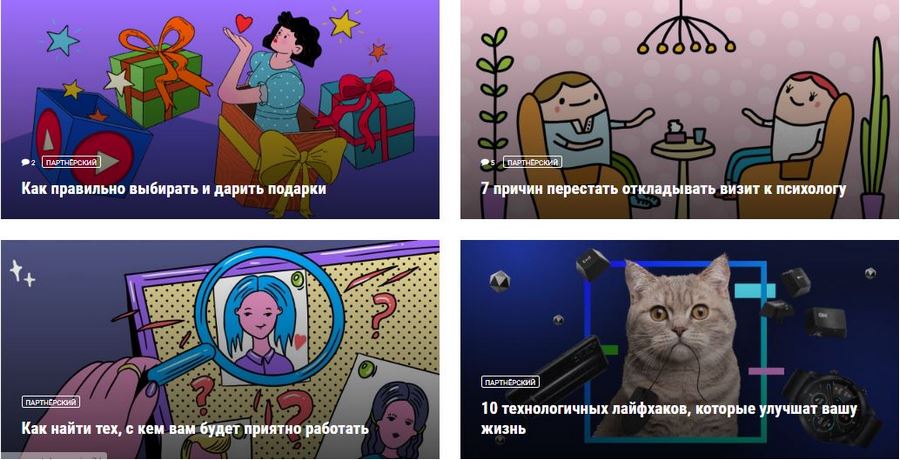900x460 pixels.
Task: Open comments on the psychologist article
Action: tap(487, 162)
